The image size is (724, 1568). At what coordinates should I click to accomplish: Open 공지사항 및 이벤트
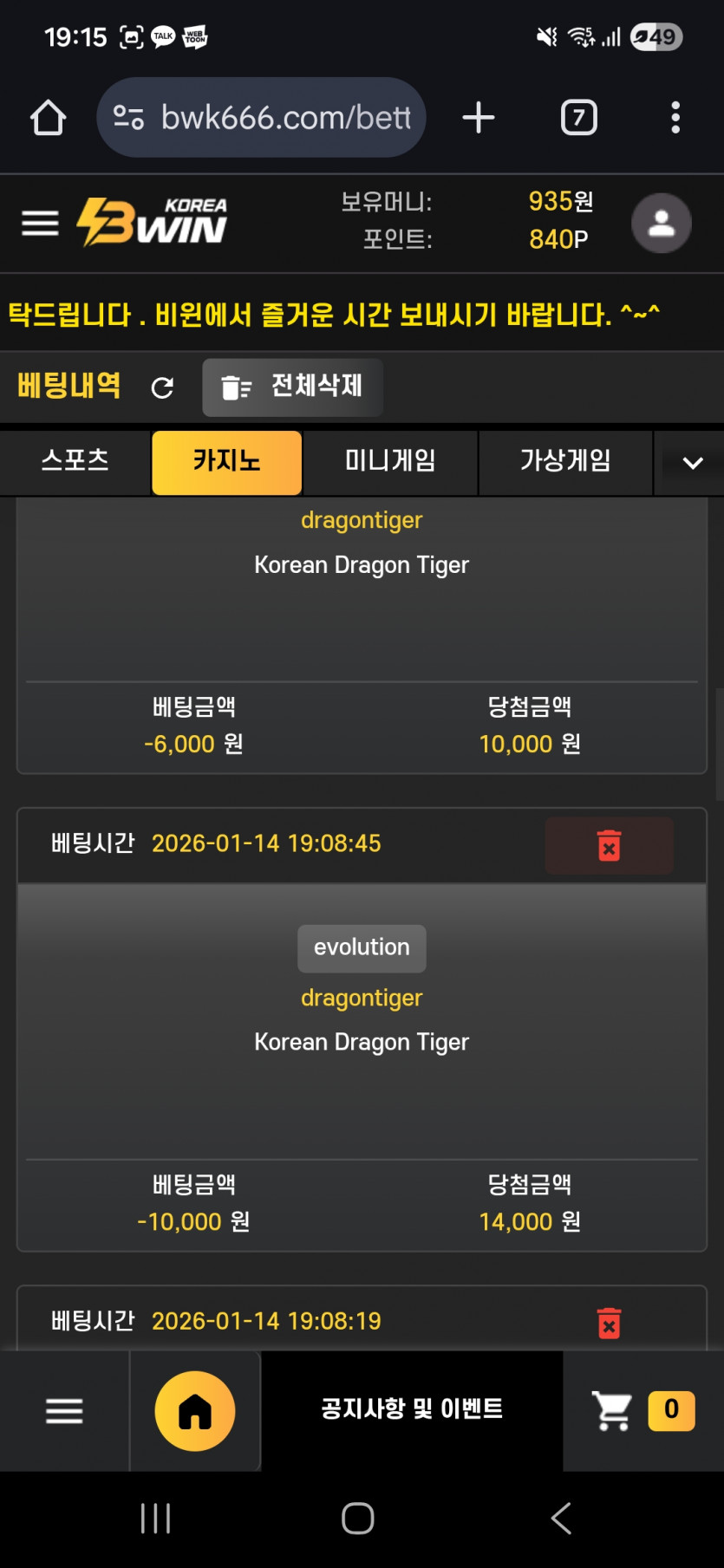(x=412, y=1409)
